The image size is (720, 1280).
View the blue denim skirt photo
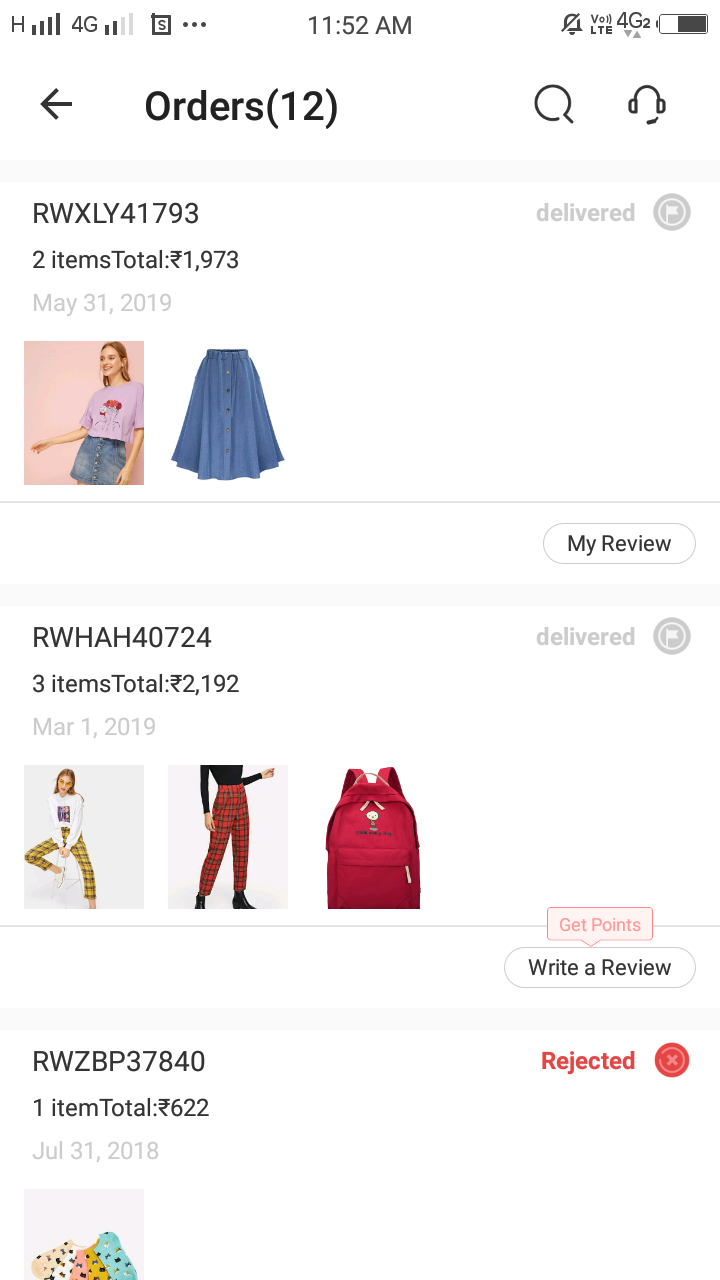(x=228, y=413)
